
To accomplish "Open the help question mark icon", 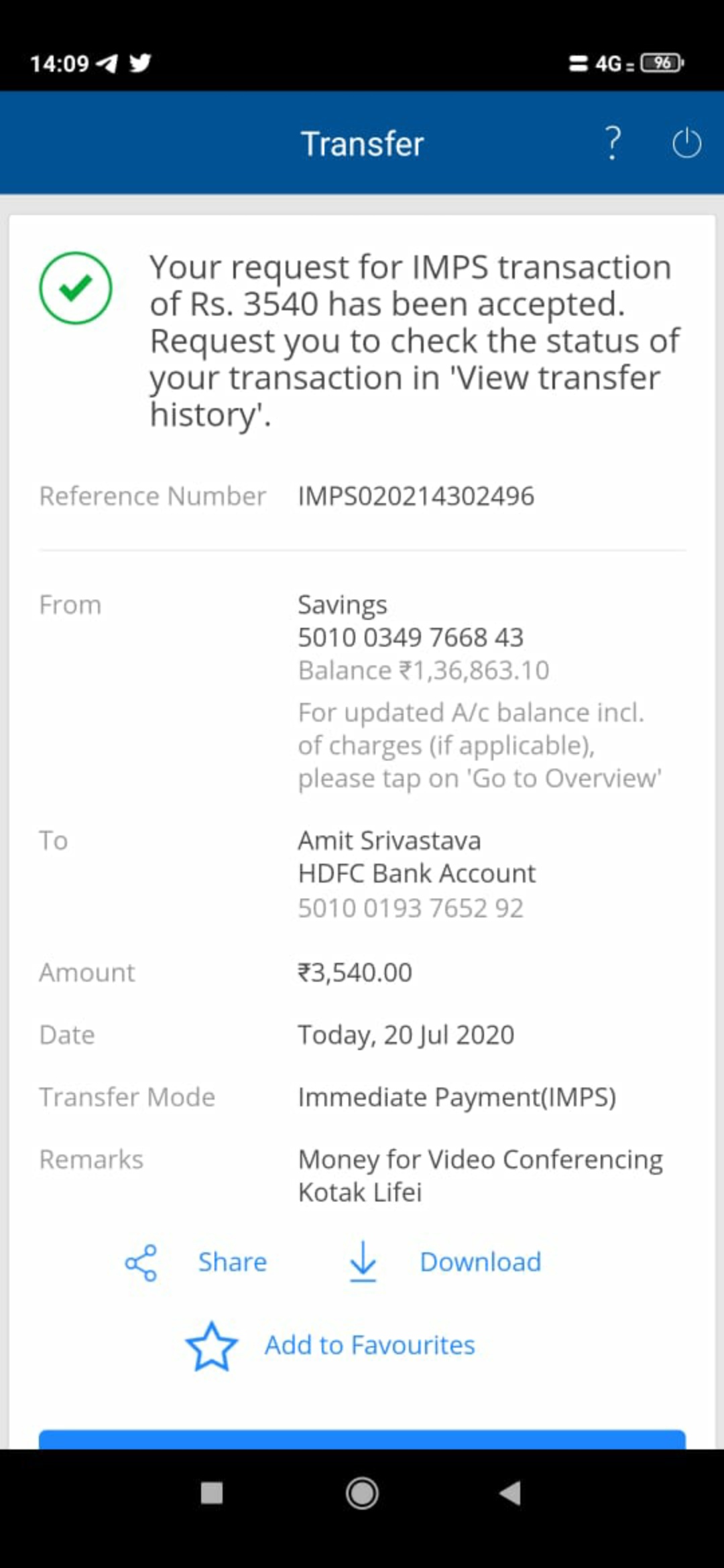I will tap(612, 143).
